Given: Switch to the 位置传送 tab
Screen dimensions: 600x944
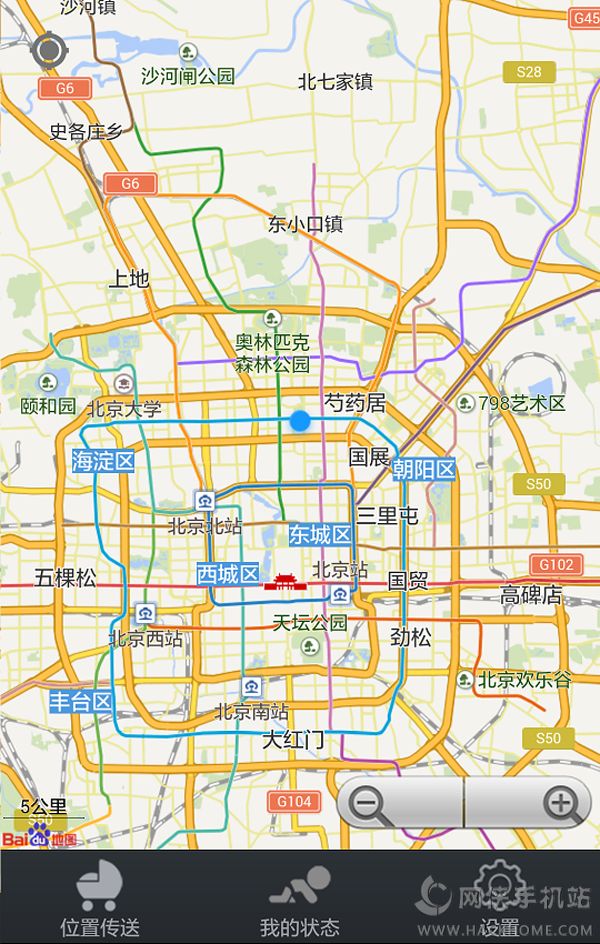Looking at the screenshot, I should click(100, 899).
